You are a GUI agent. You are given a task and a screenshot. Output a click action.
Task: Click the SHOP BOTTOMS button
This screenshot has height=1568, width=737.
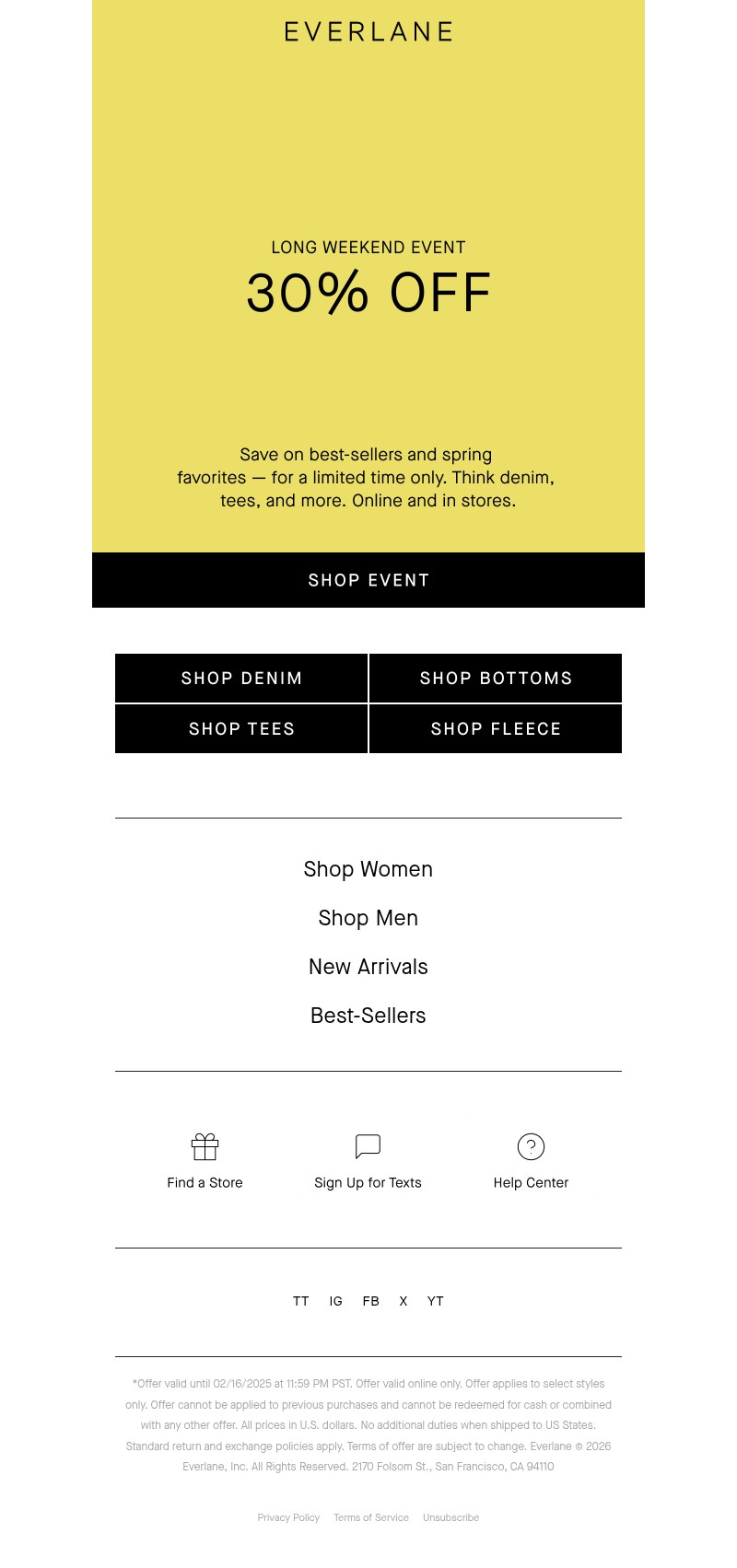pyautogui.click(x=496, y=679)
